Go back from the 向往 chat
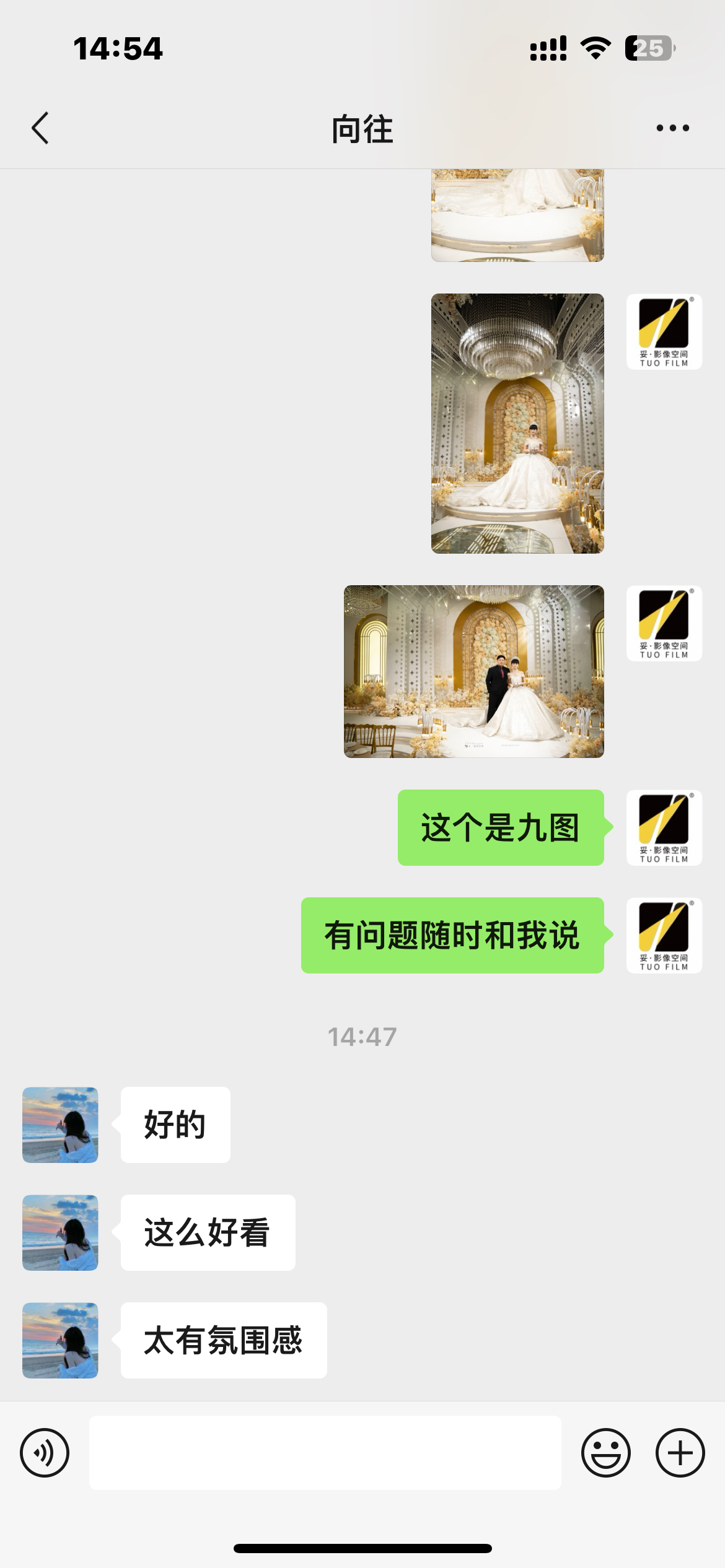The image size is (725, 1568). click(40, 128)
